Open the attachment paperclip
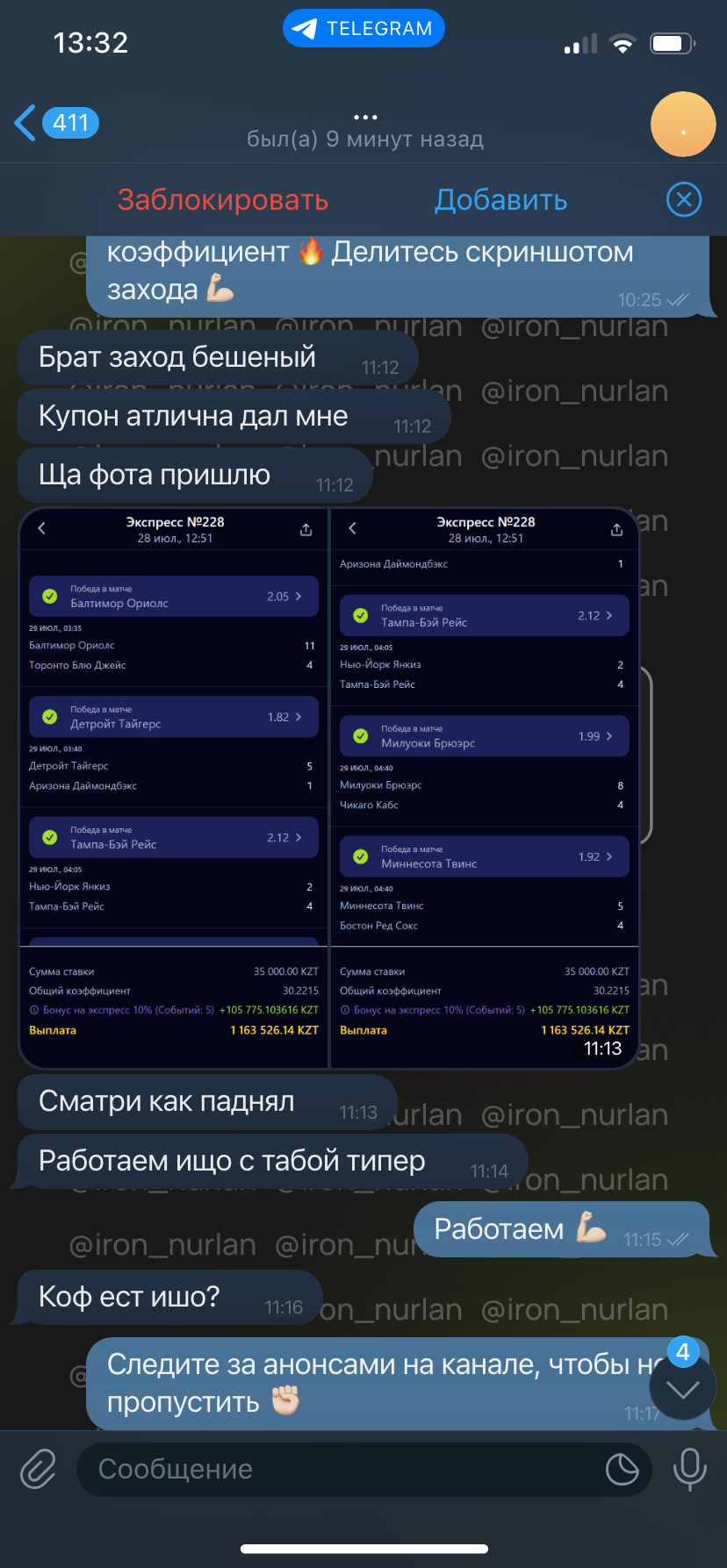This screenshot has height=1568, width=727. click(x=38, y=1469)
